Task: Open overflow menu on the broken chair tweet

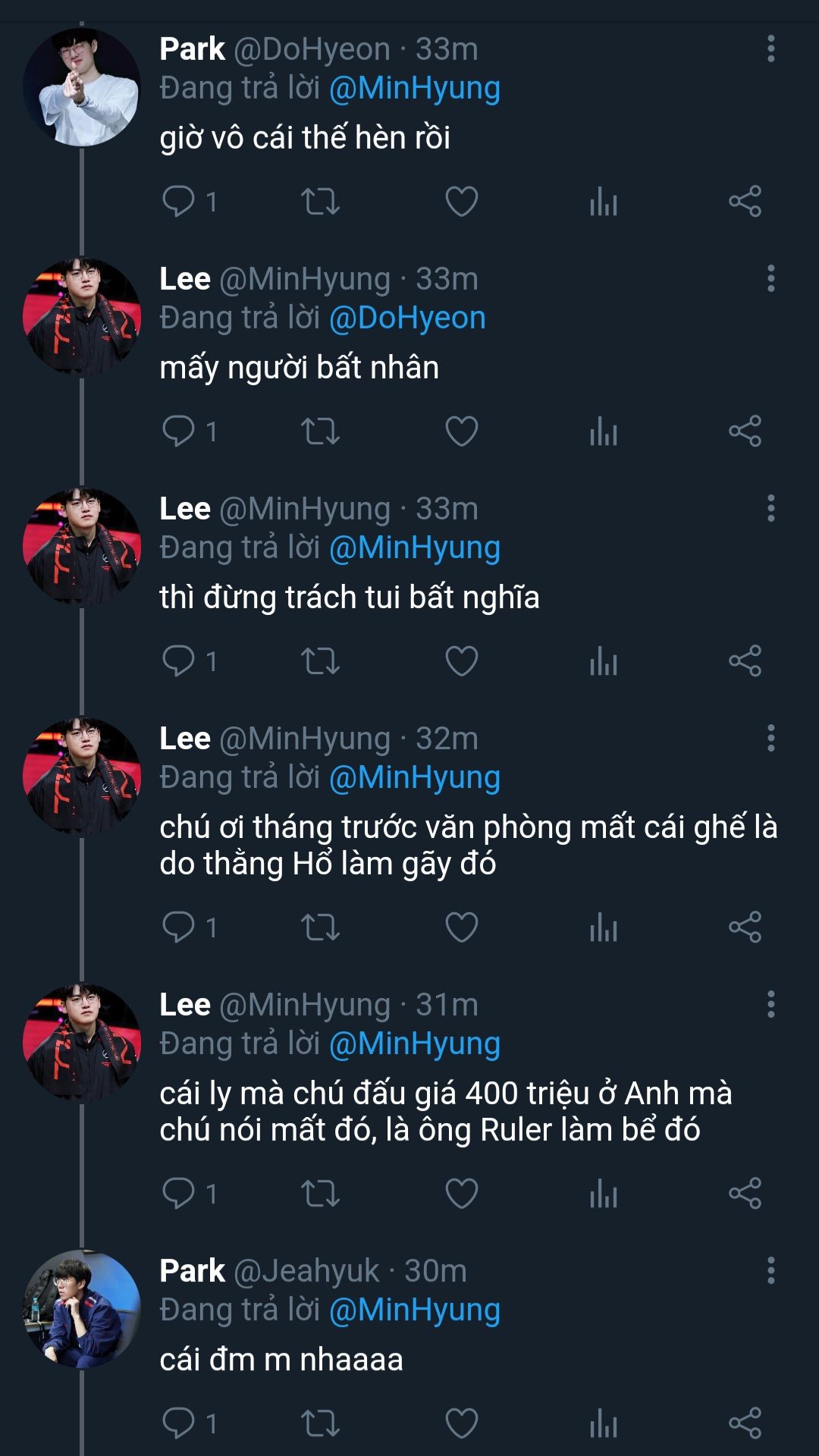Action: click(770, 738)
